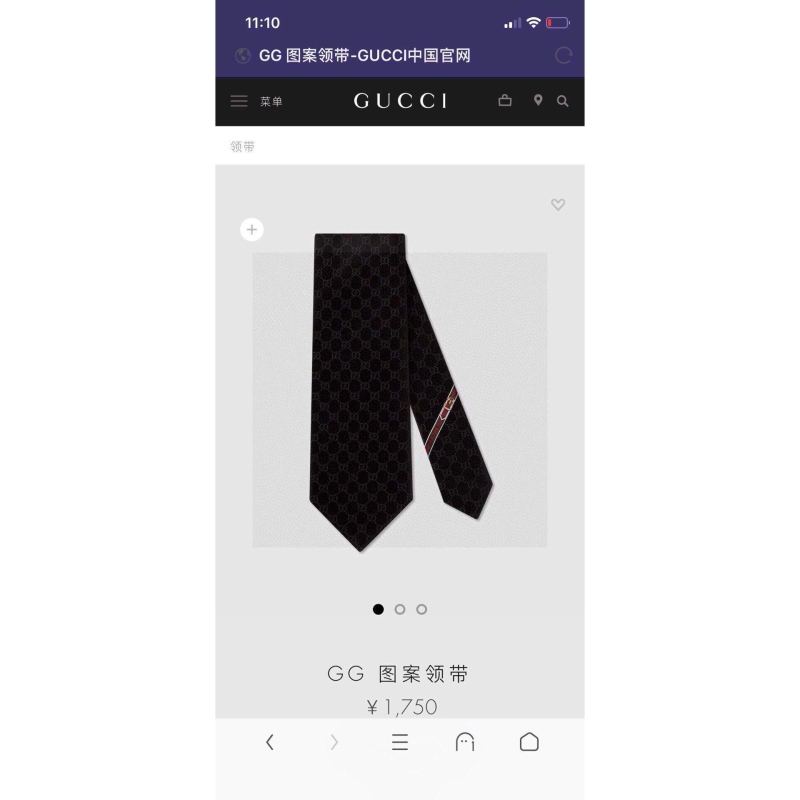The width and height of the screenshot is (800, 800).
Task: Open the 领带 breadcrumb link
Action: pos(242,146)
